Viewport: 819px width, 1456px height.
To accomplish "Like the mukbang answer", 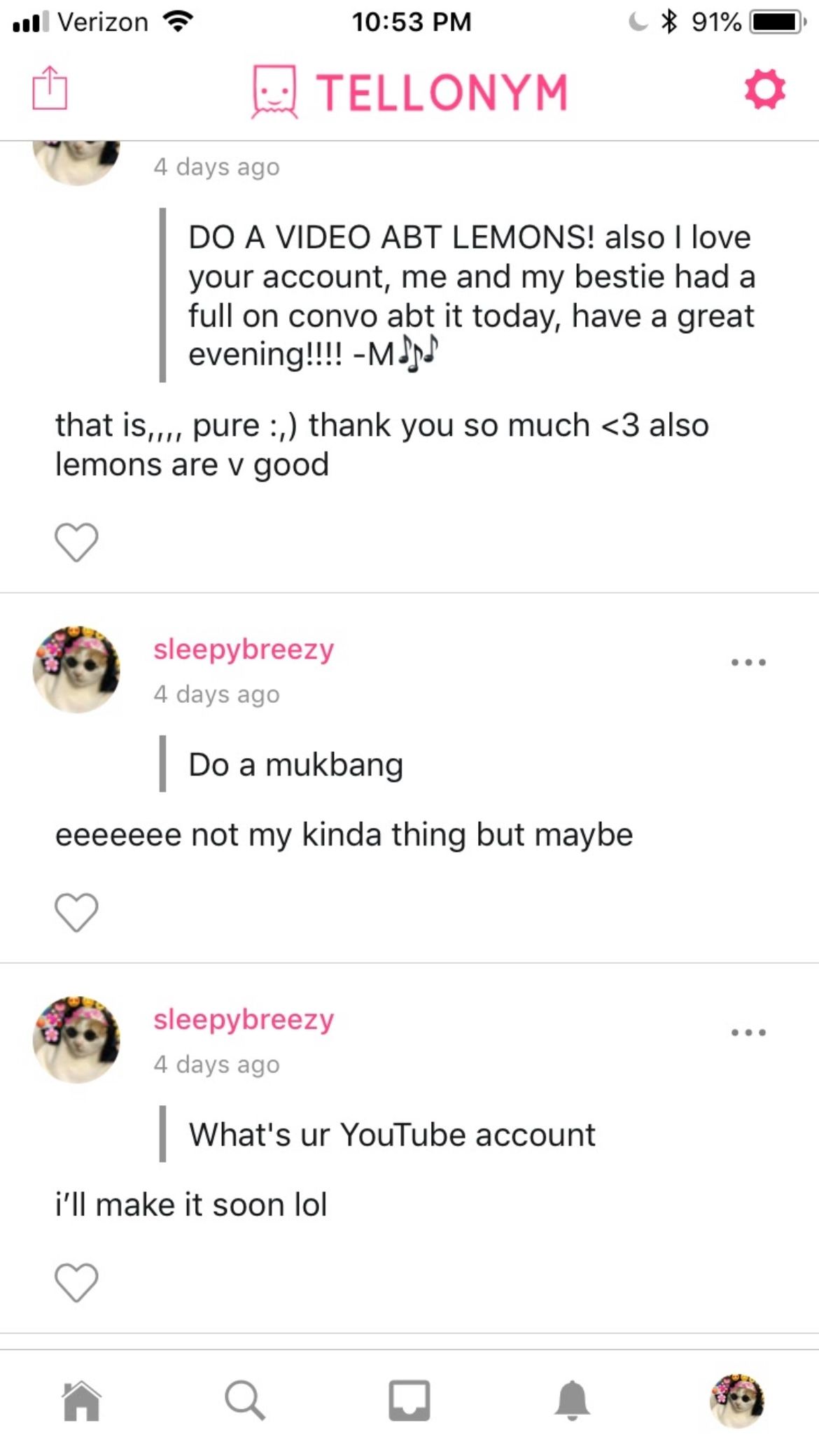I will point(76,913).
